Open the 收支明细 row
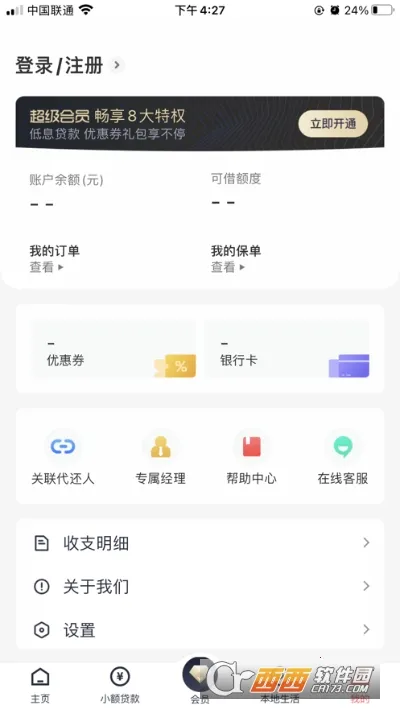 (200, 543)
